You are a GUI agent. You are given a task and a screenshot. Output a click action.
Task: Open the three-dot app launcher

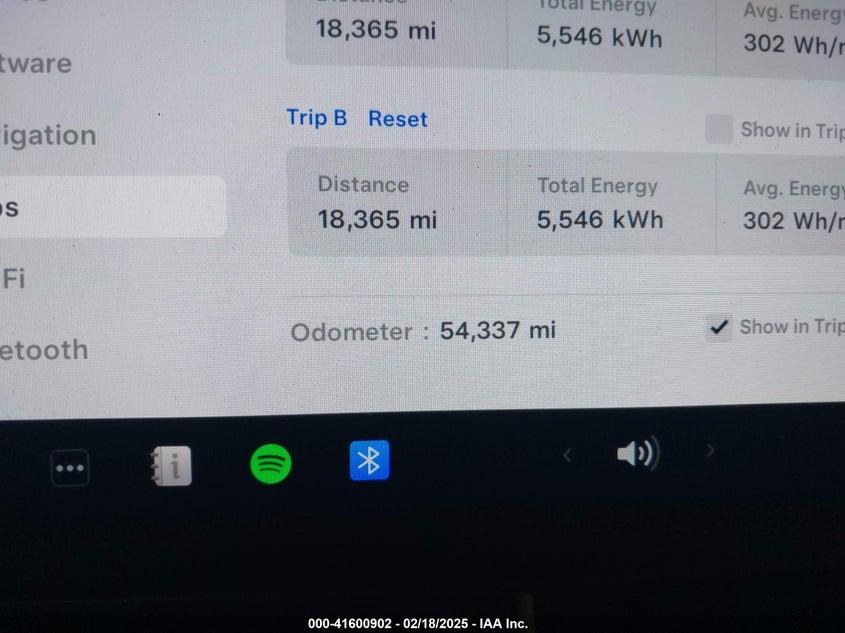[x=70, y=467]
